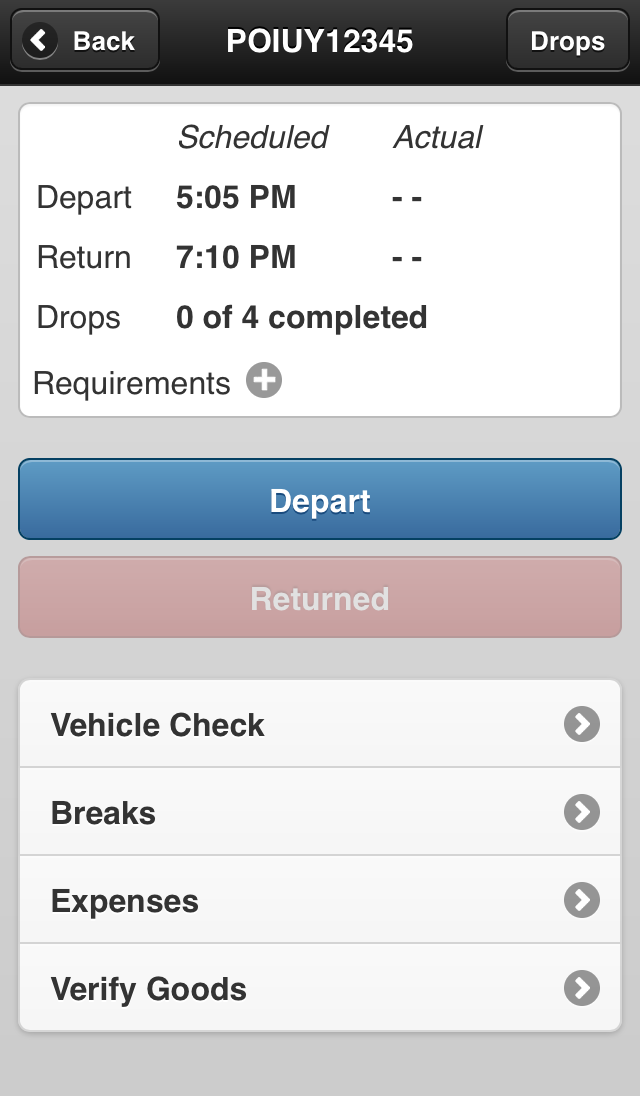Screen dimensions: 640x1096
Task: Open the Drops list
Action: [x=567, y=41]
